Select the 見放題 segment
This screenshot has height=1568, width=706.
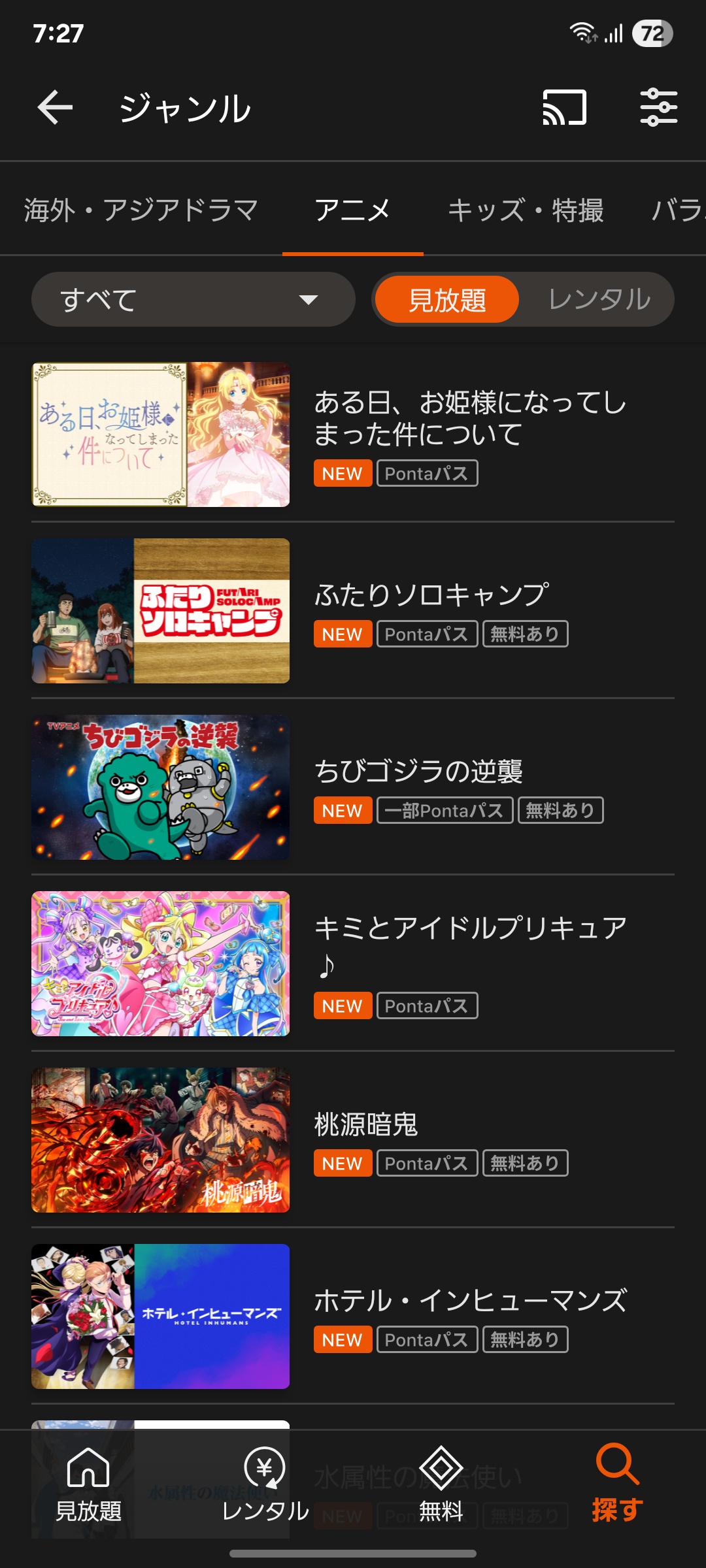447,300
